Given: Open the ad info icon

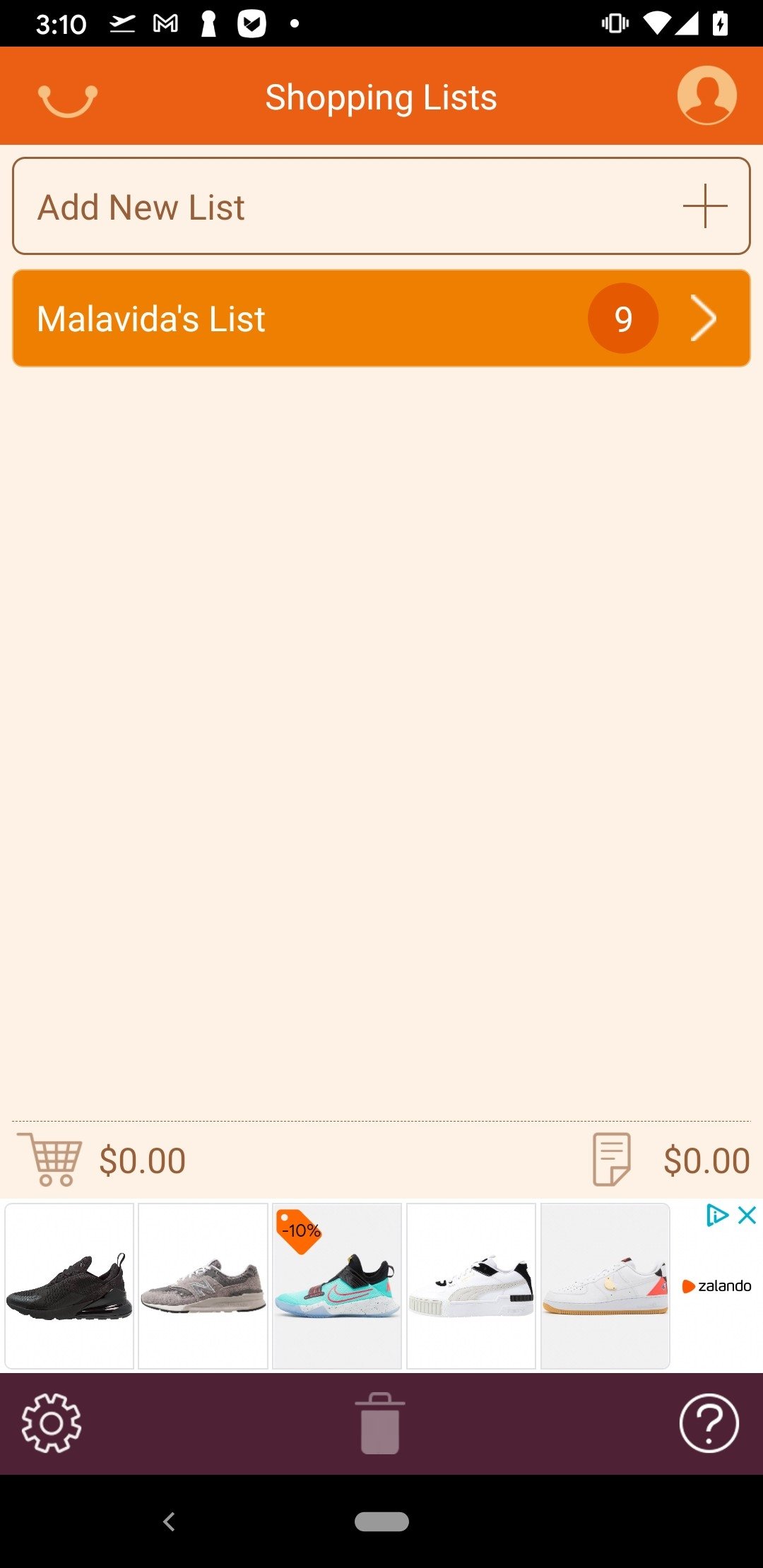Looking at the screenshot, I should pos(717,1215).
